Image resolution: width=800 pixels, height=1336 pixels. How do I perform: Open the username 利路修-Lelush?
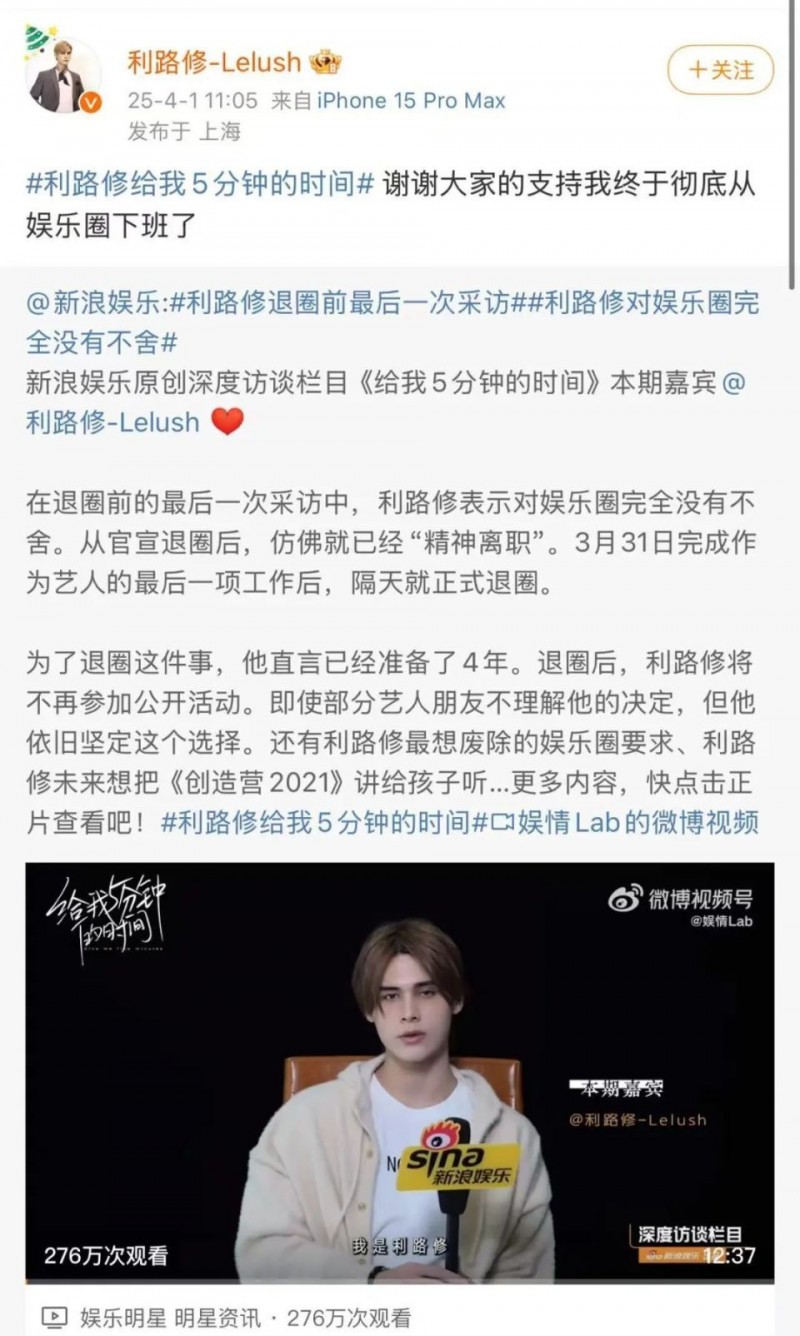coord(214,62)
